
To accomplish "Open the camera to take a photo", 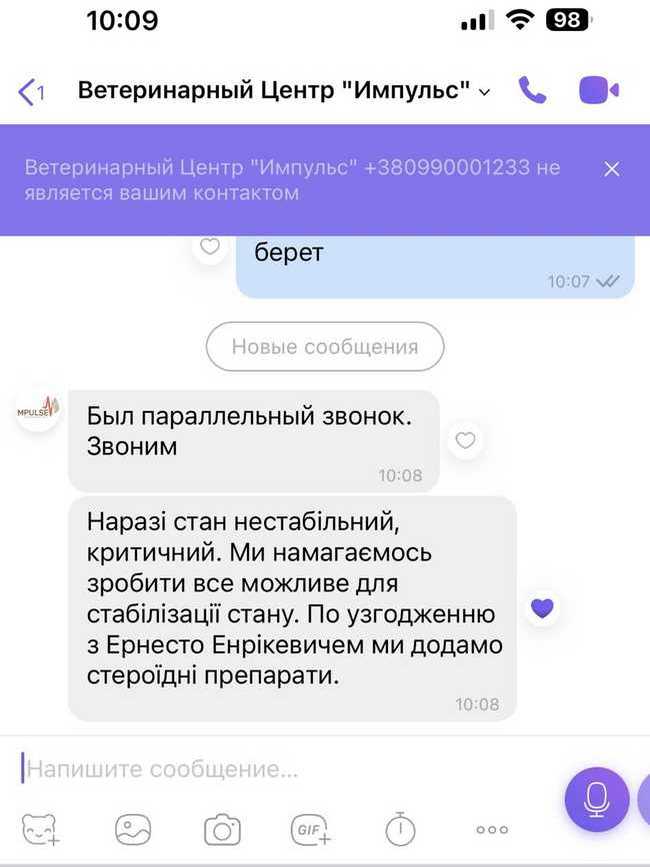I will 222,829.
